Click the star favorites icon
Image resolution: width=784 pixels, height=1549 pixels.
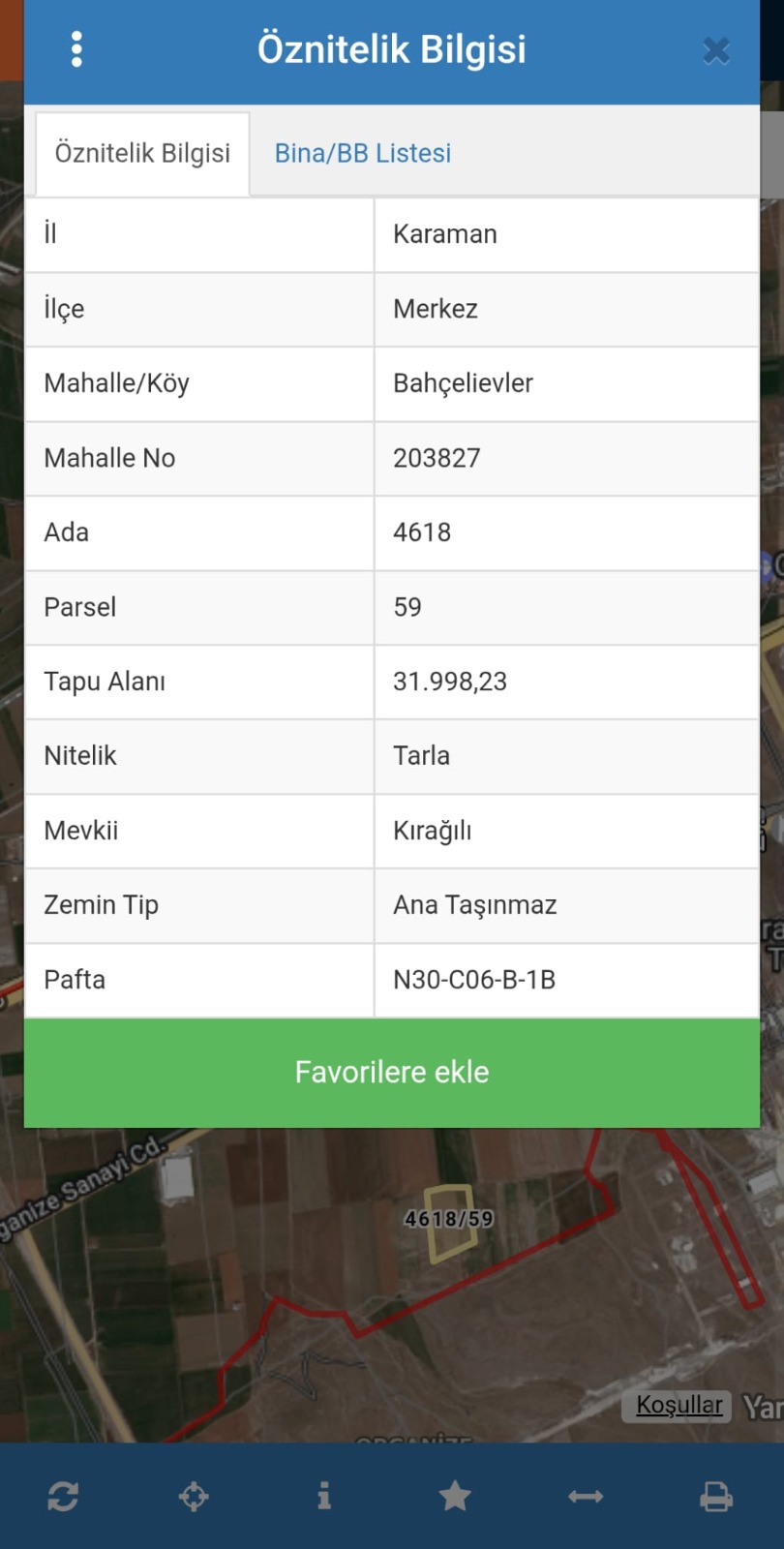pyautogui.click(x=455, y=1496)
